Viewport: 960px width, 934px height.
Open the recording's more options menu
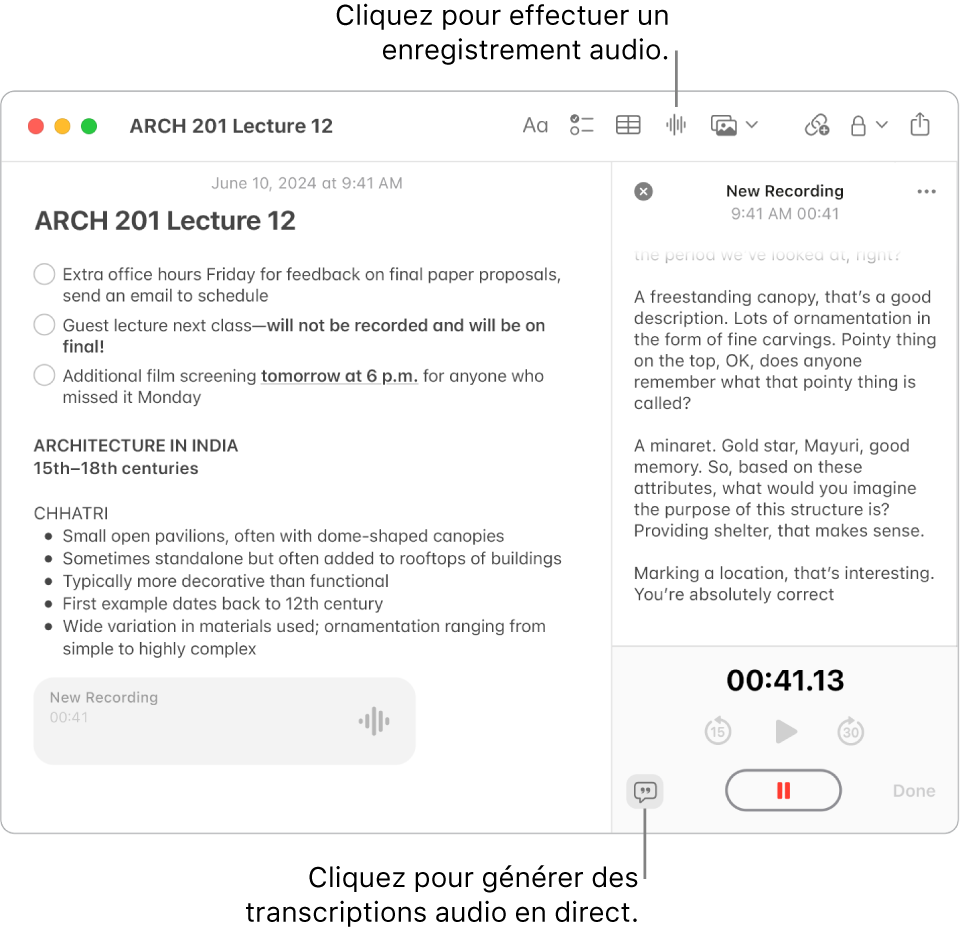[x=926, y=191]
